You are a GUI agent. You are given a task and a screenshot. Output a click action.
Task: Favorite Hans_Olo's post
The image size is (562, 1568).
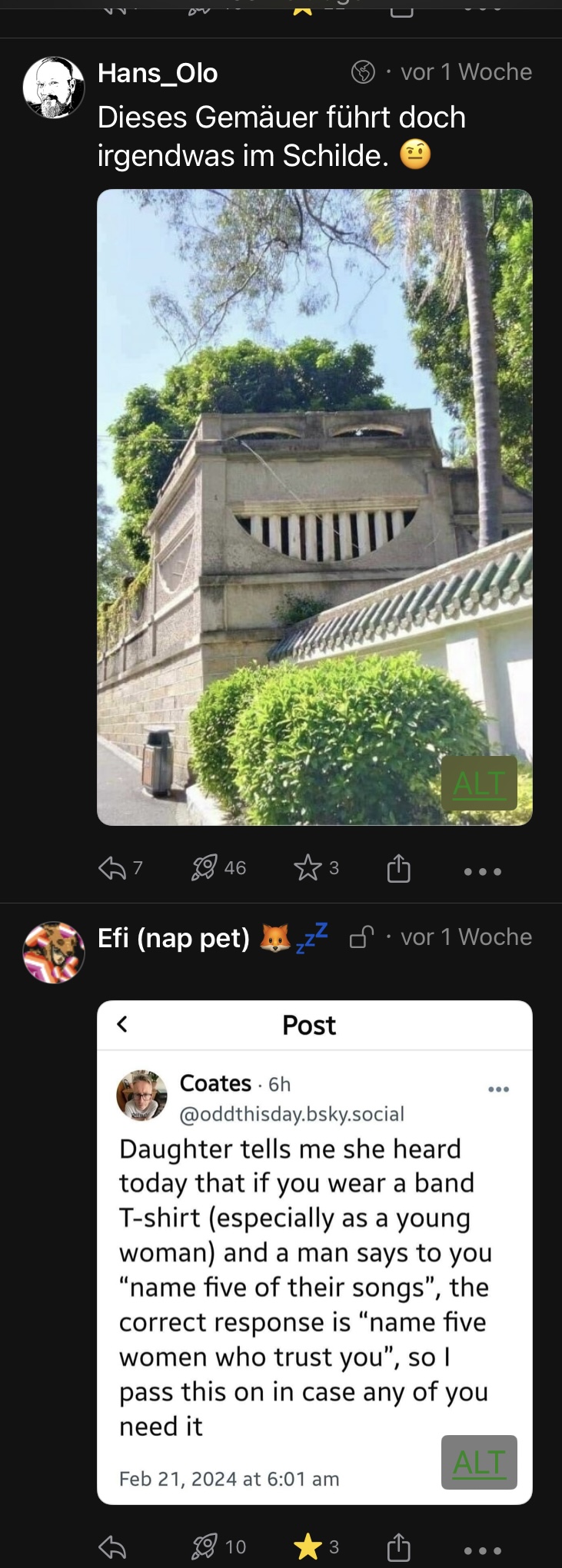[x=308, y=868]
